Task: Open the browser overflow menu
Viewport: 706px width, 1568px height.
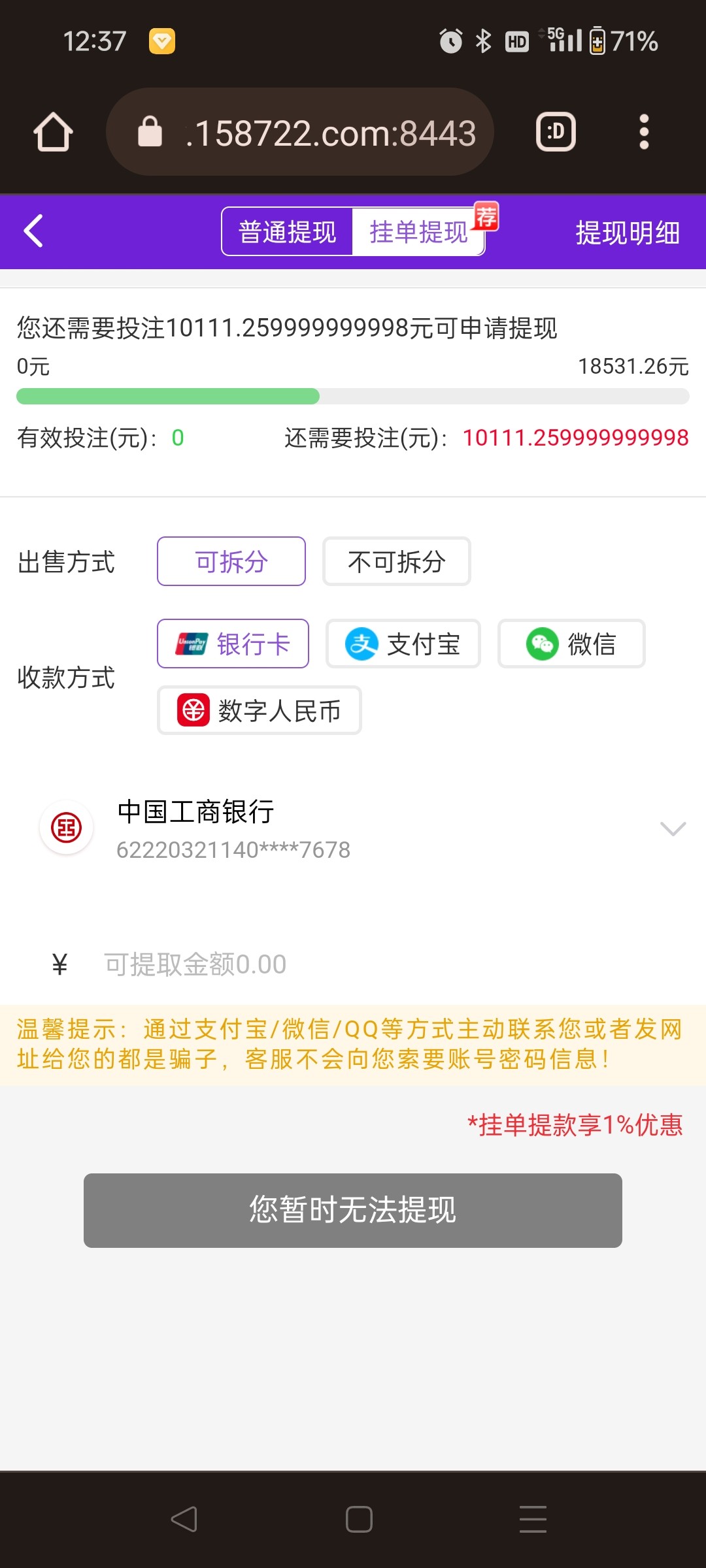Action: coord(644,132)
